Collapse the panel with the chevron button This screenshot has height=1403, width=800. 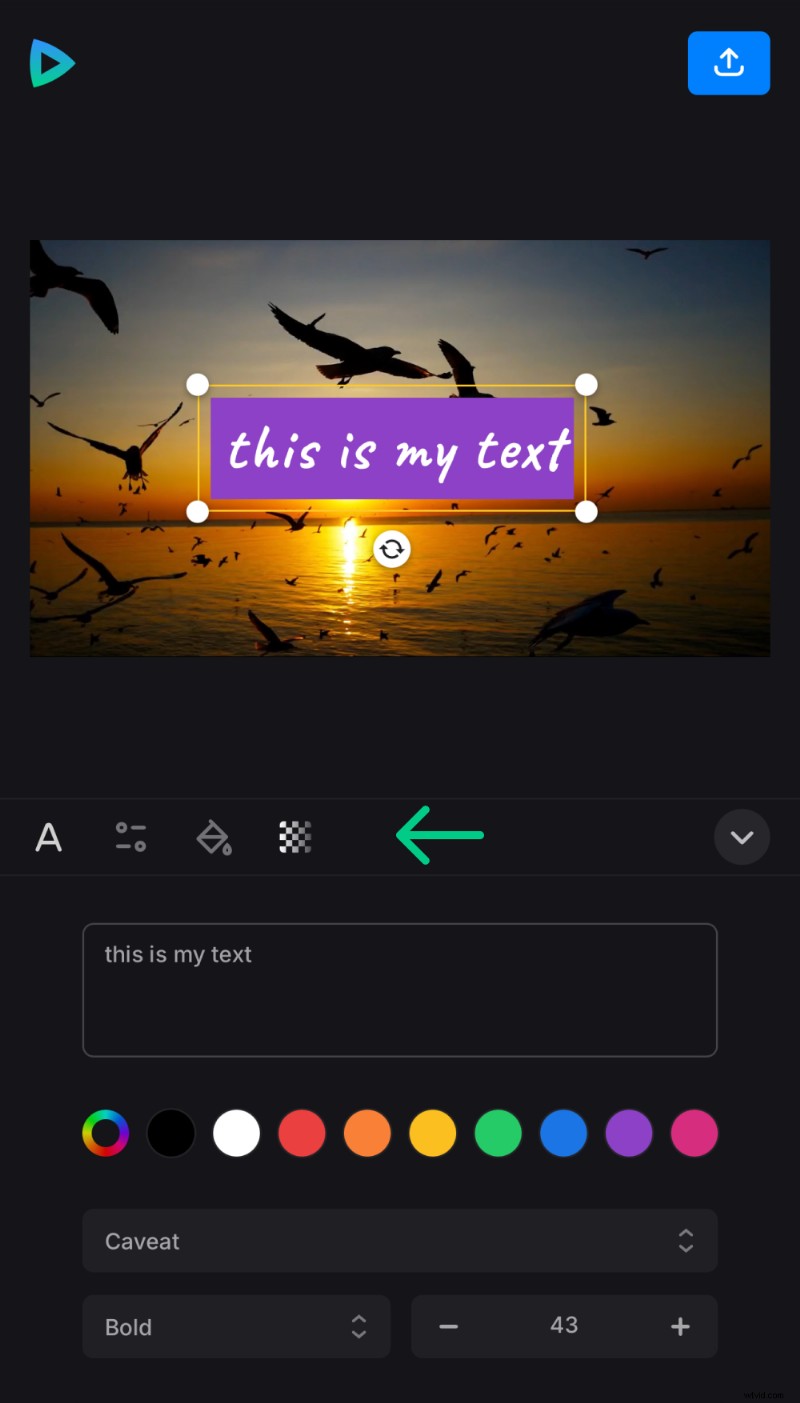[x=741, y=837]
